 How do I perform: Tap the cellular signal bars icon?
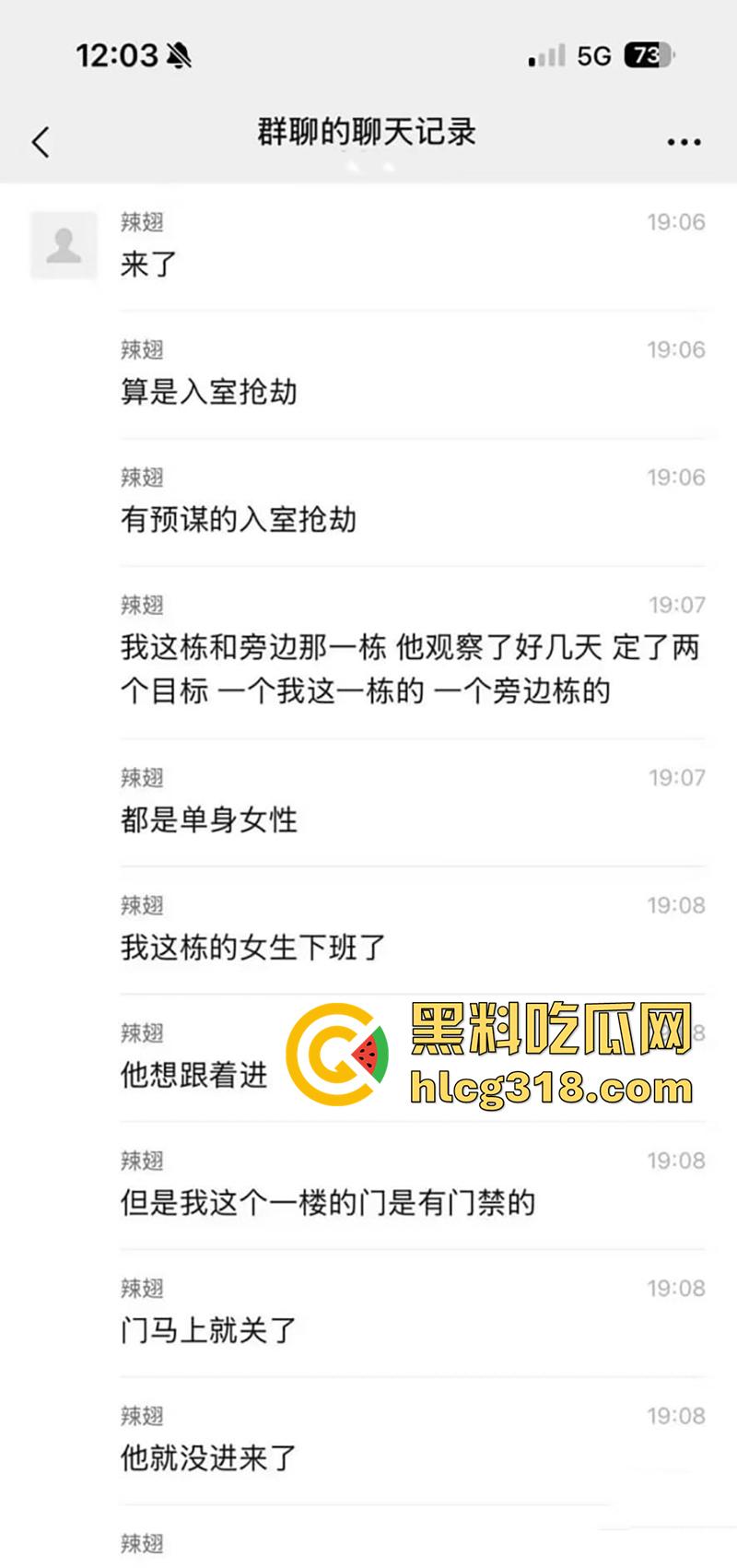544,57
